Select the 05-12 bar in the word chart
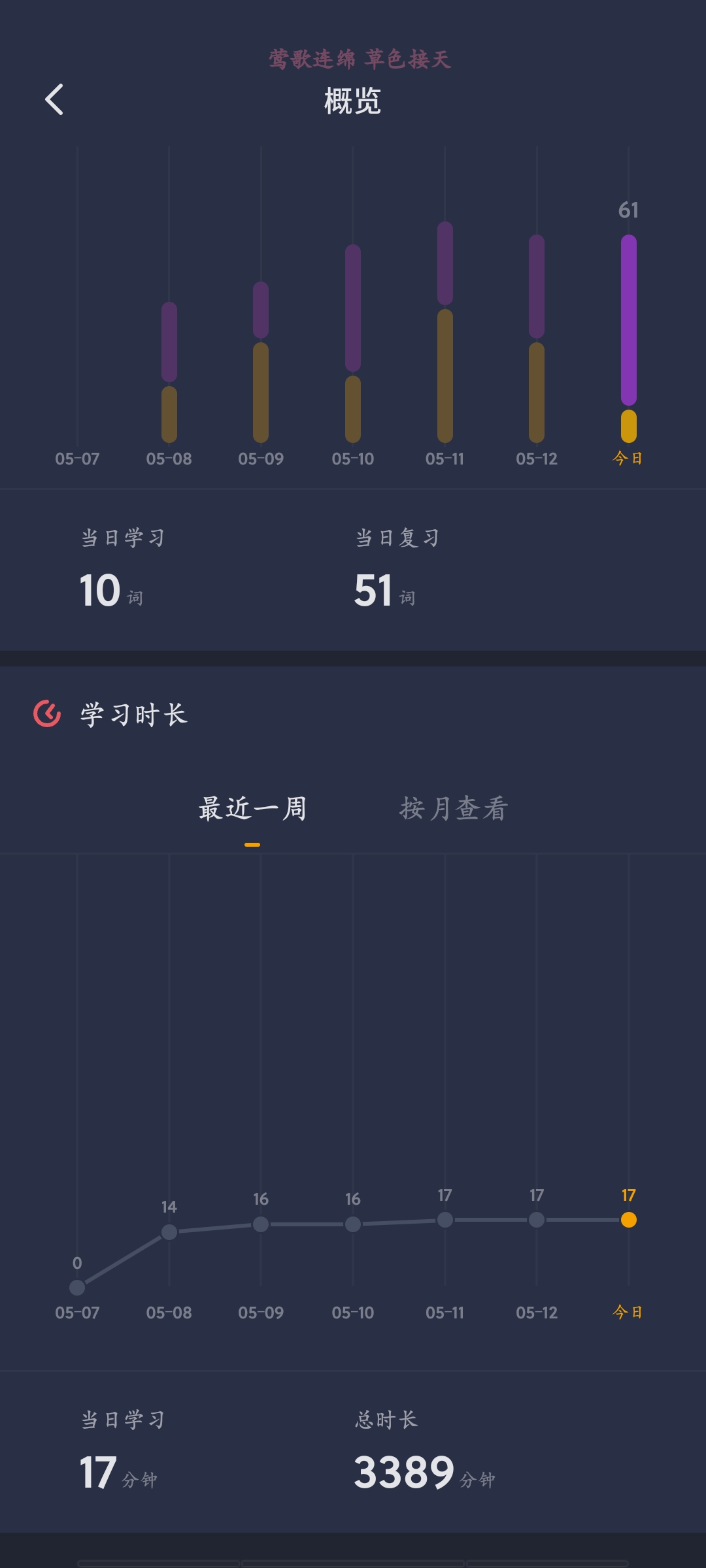This screenshot has height=1568, width=706. (537, 338)
